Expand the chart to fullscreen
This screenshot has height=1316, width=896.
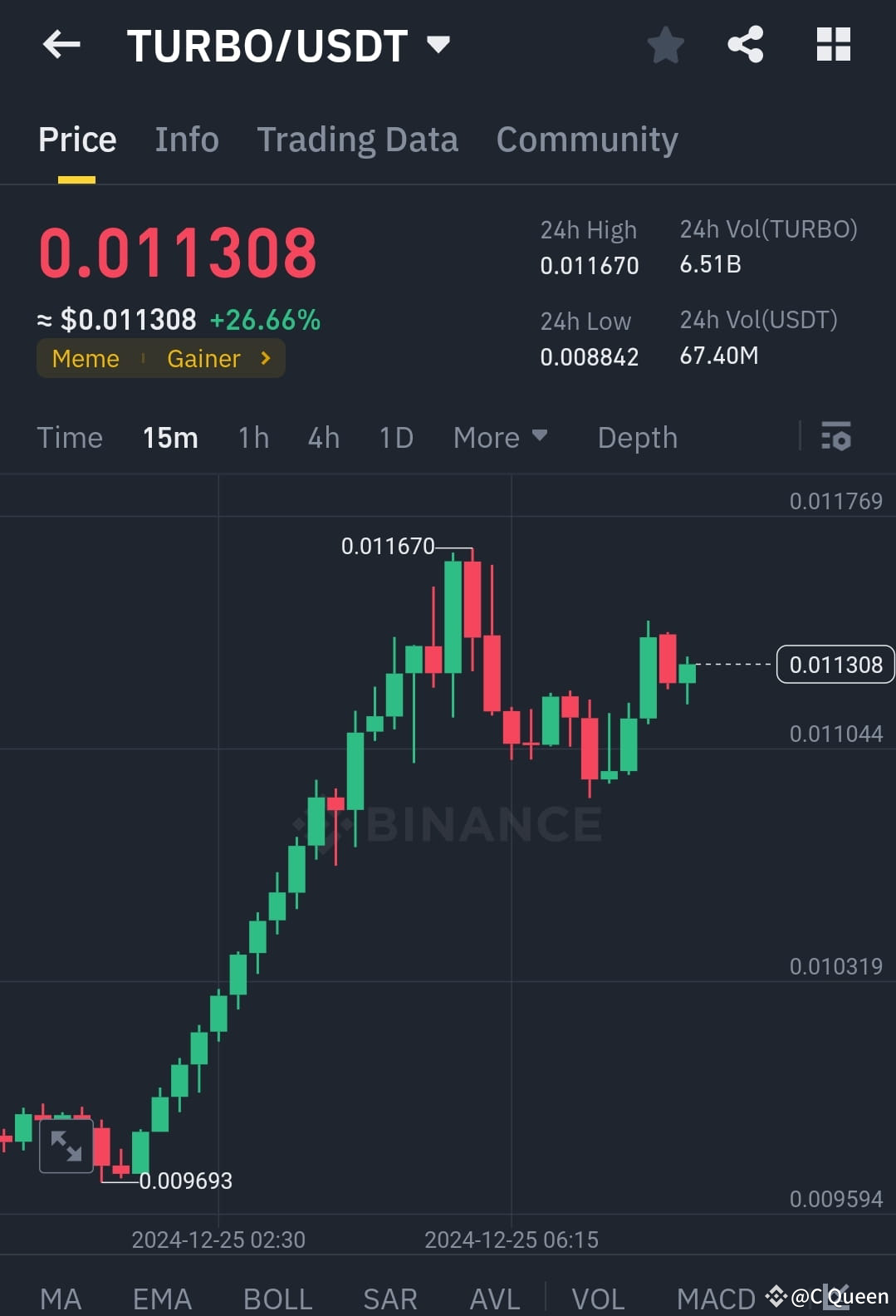(66, 1147)
